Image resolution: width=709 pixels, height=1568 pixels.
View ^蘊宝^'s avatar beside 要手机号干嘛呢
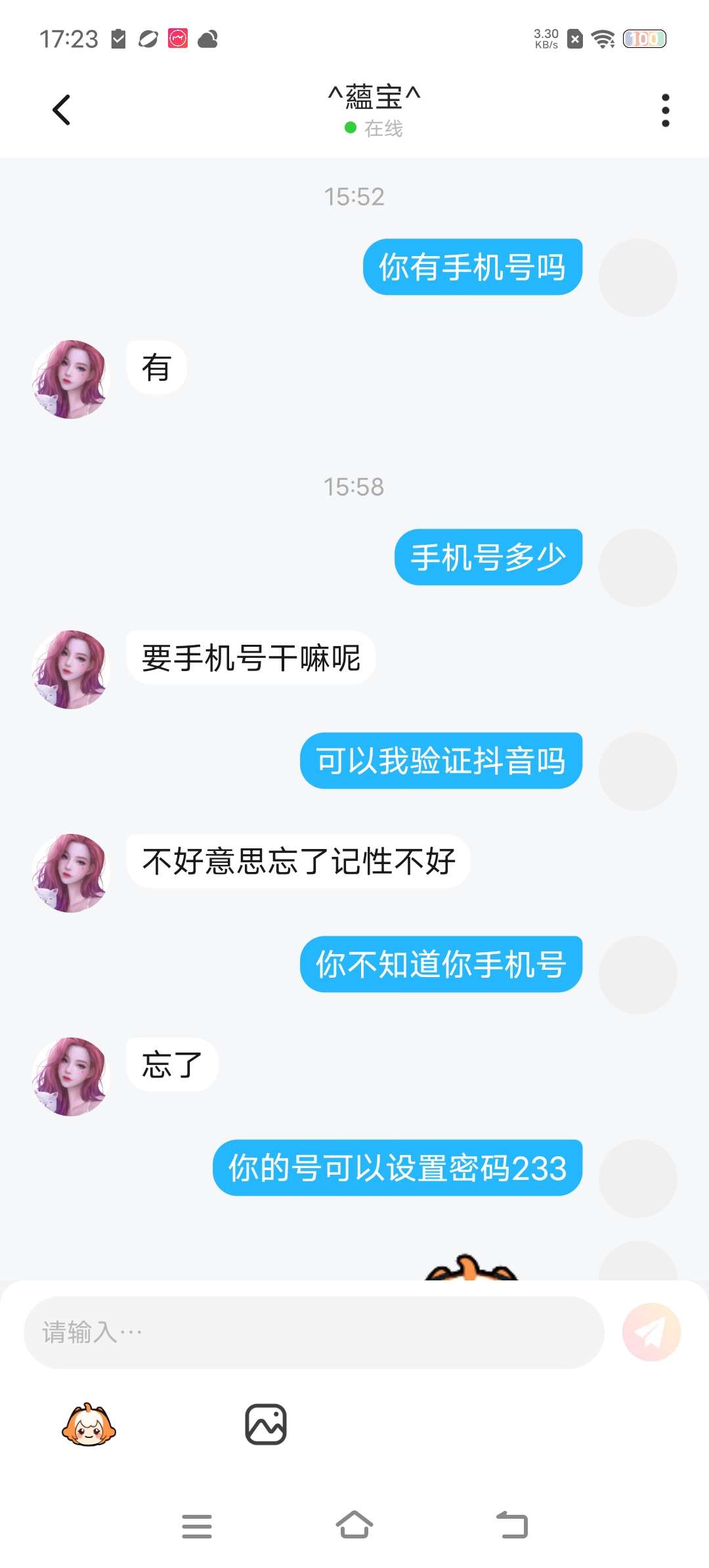coord(71,670)
